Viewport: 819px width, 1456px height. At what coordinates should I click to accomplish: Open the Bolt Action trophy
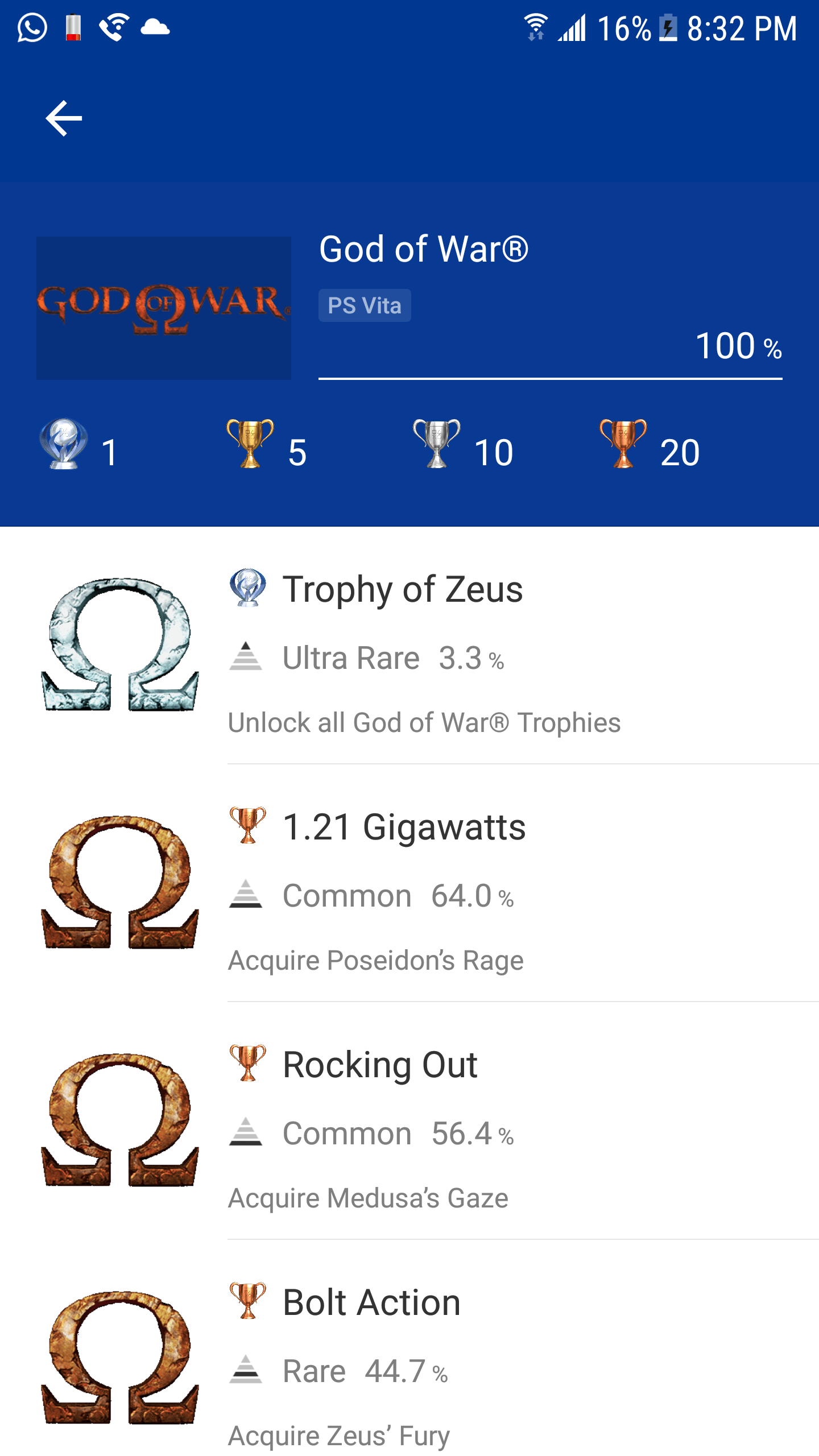point(371,1302)
